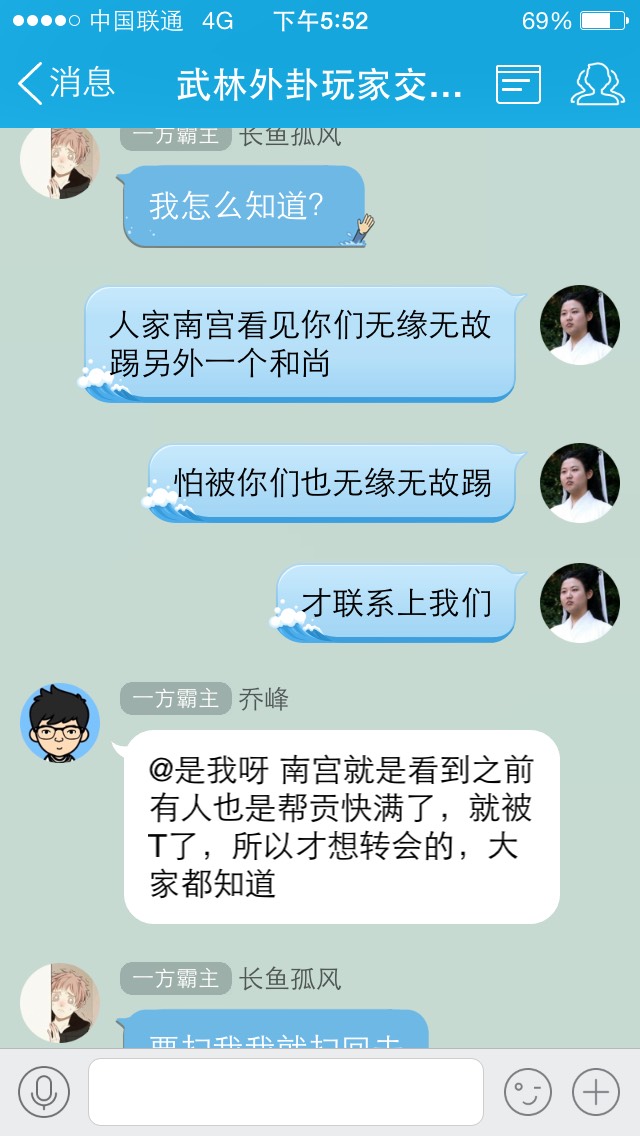This screenshot has height=1136, width=640.
Task: Open 长鱼孤风's avatar above 我怎么知道
Action: click(x=60, y=162)
